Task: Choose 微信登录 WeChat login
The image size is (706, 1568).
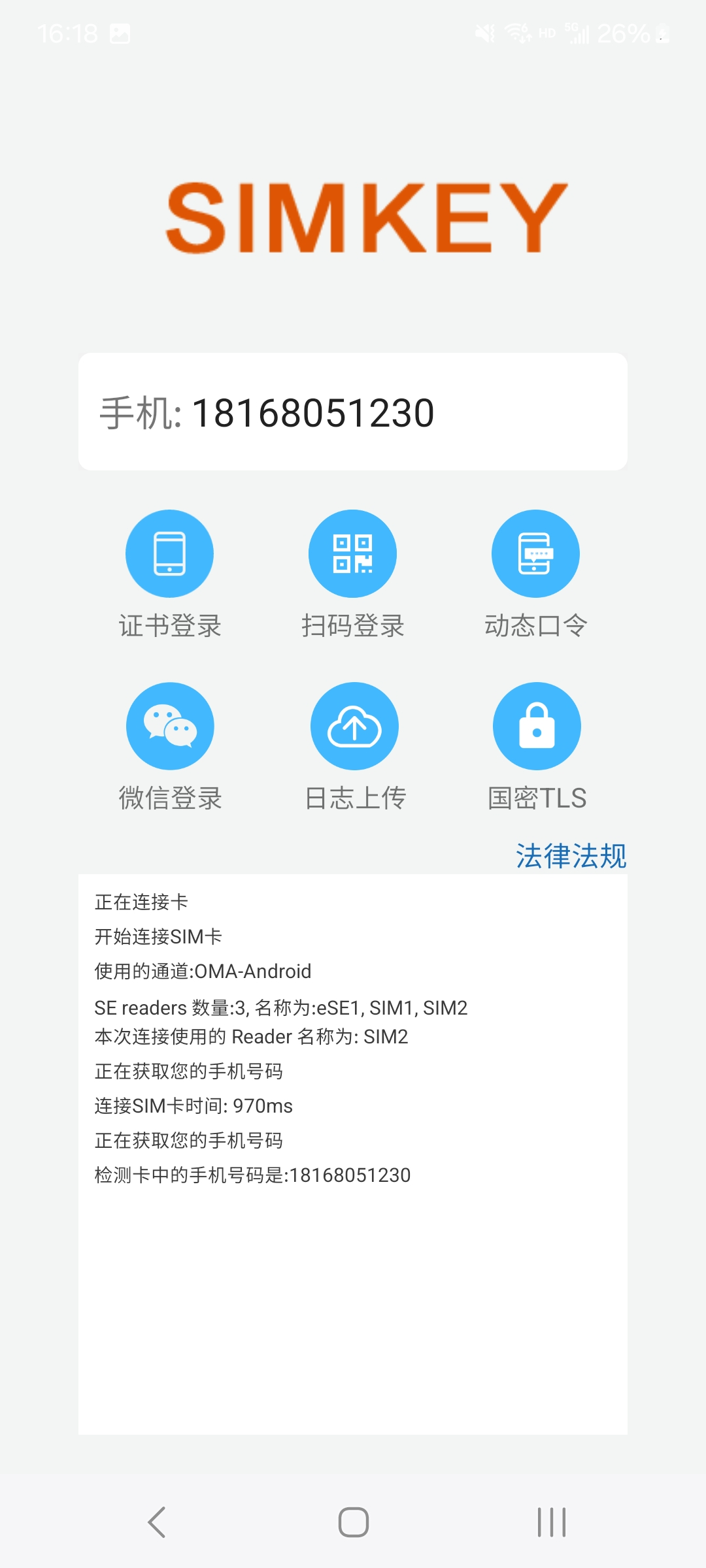Action: [170, 727]
